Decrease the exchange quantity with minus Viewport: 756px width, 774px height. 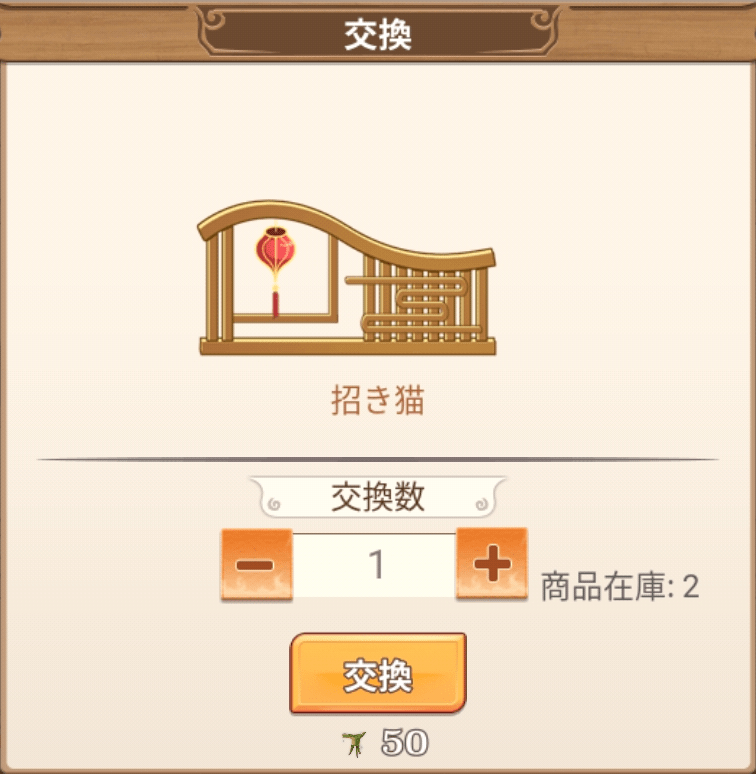click(x=256, y=565)
